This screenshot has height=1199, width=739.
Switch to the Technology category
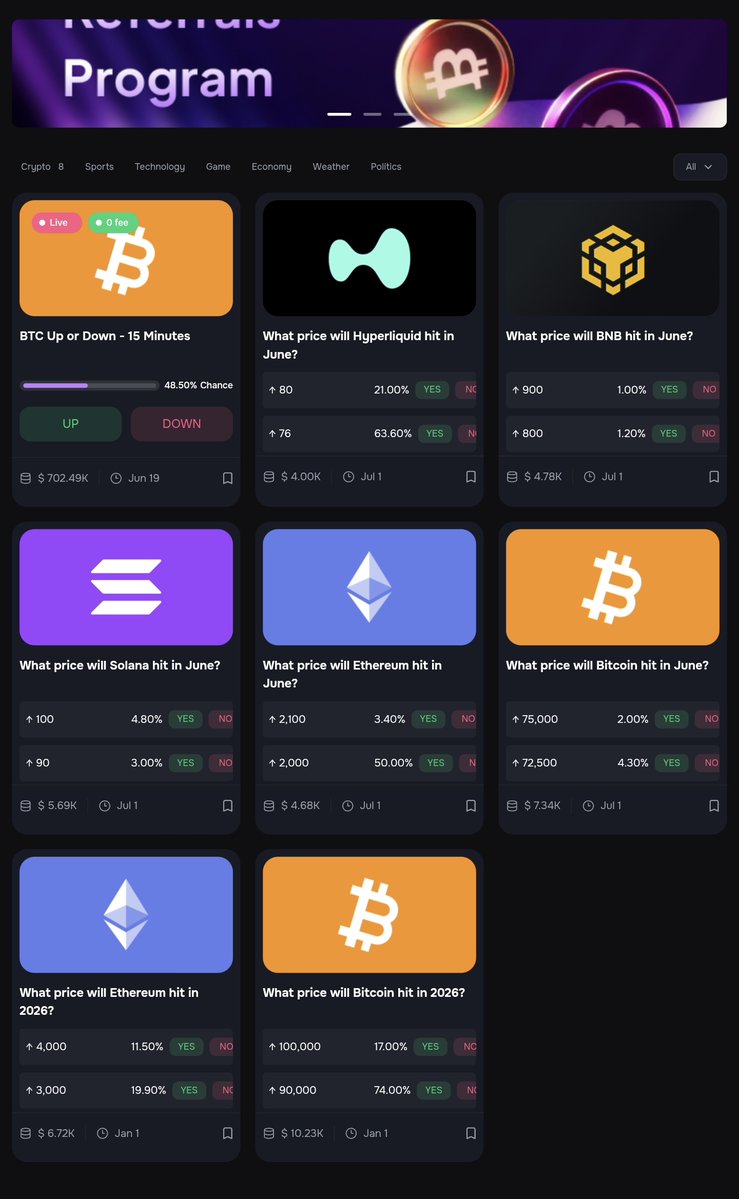[160, 167]
